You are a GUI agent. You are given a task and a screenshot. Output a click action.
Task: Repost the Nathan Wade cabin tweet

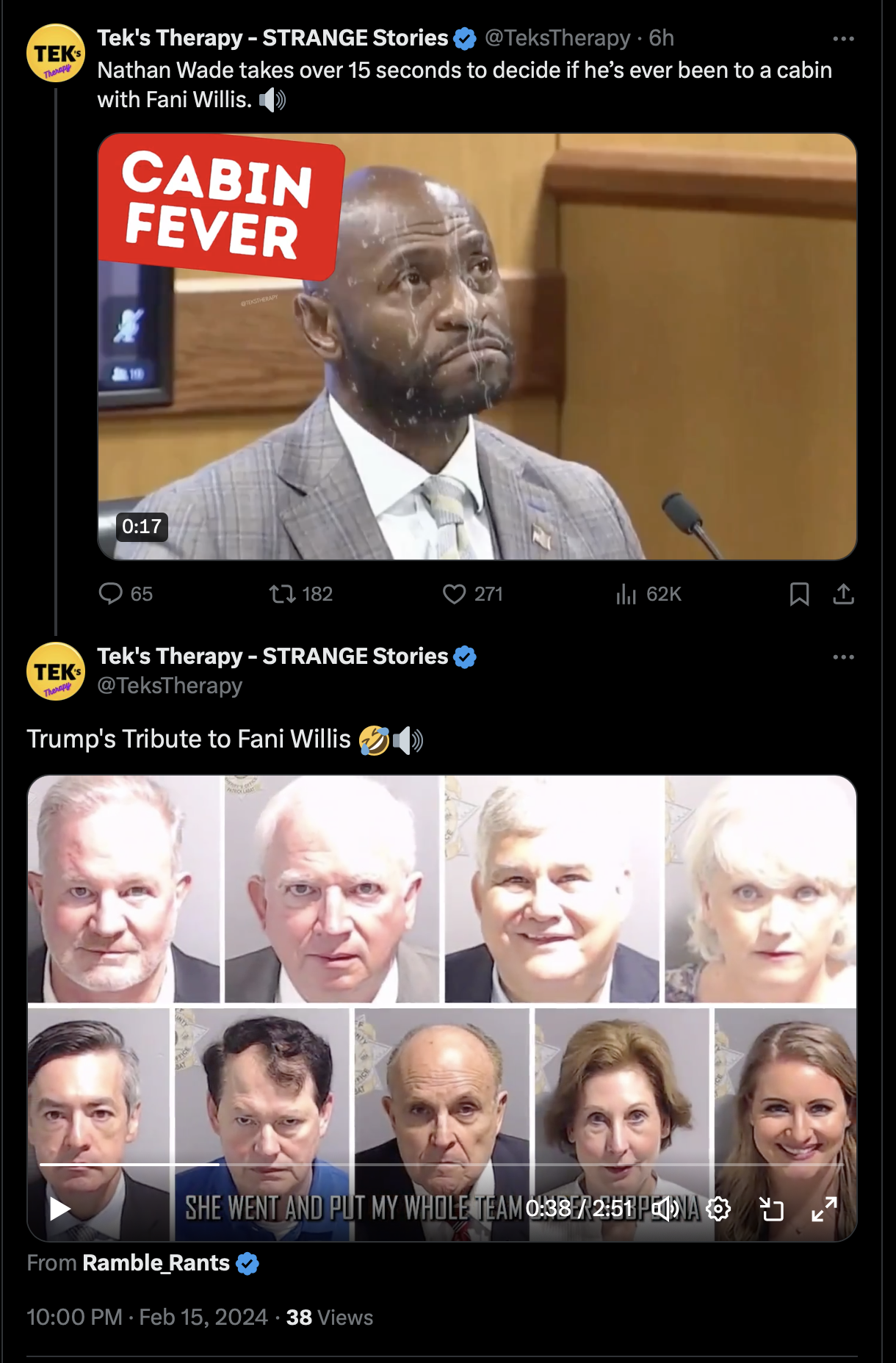coord(282,593)
